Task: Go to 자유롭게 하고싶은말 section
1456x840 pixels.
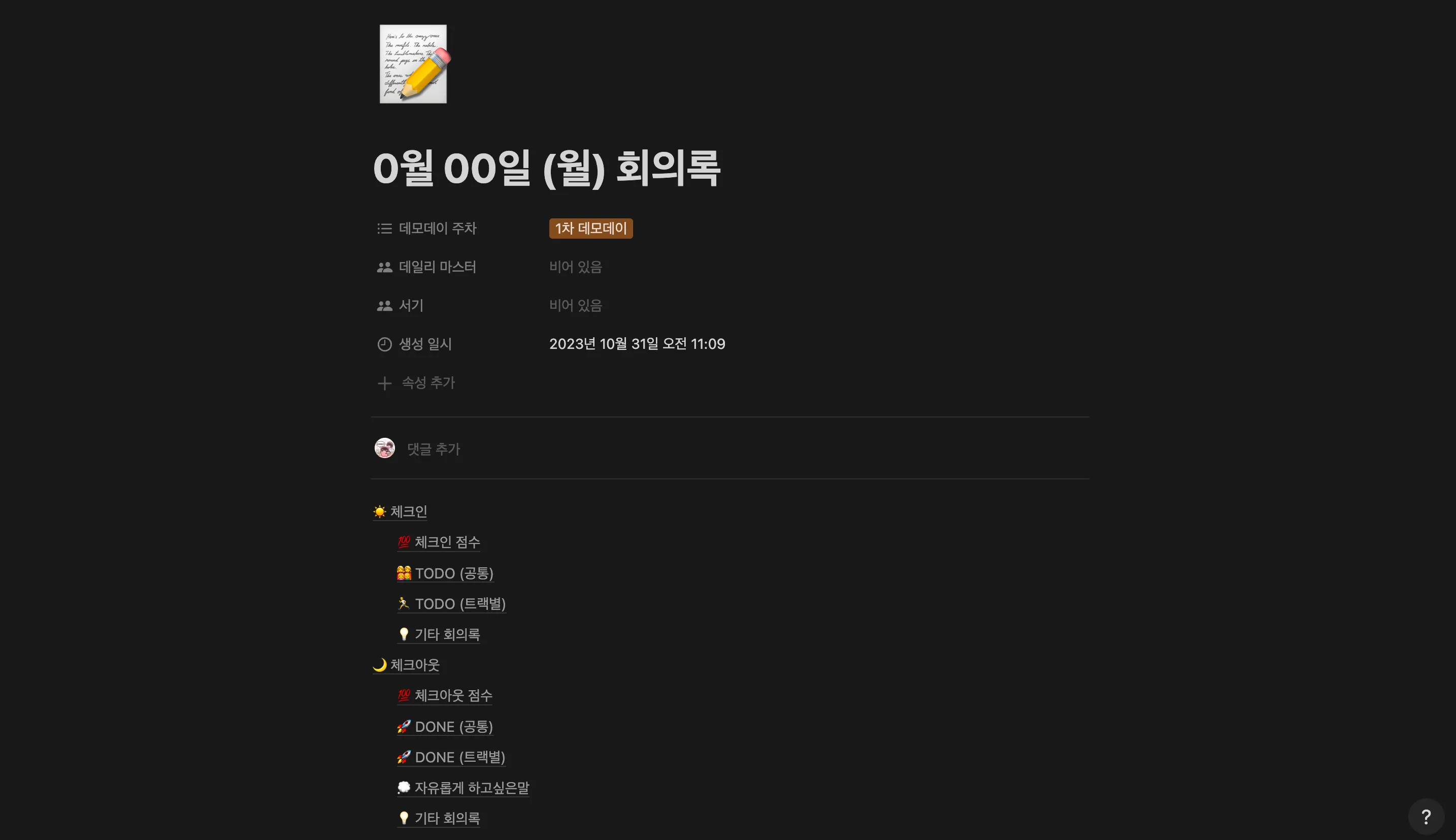Action: pos(471,788)
